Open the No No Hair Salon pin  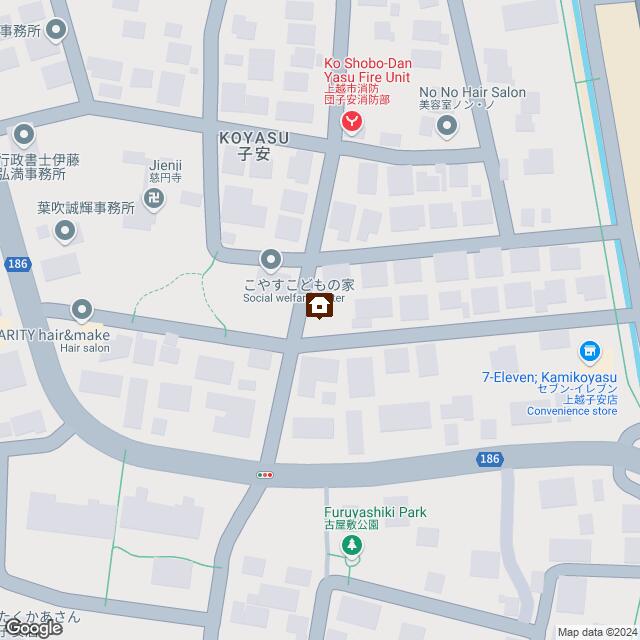tap(447, 127)
